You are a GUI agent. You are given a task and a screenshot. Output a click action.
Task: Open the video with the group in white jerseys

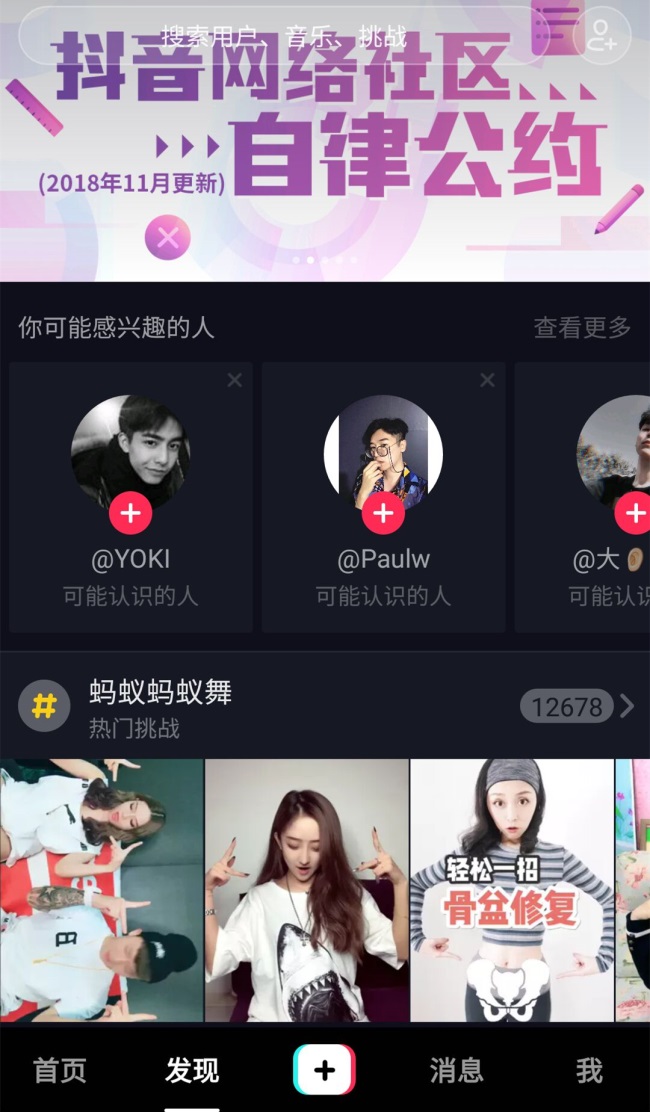click(101, 890)
